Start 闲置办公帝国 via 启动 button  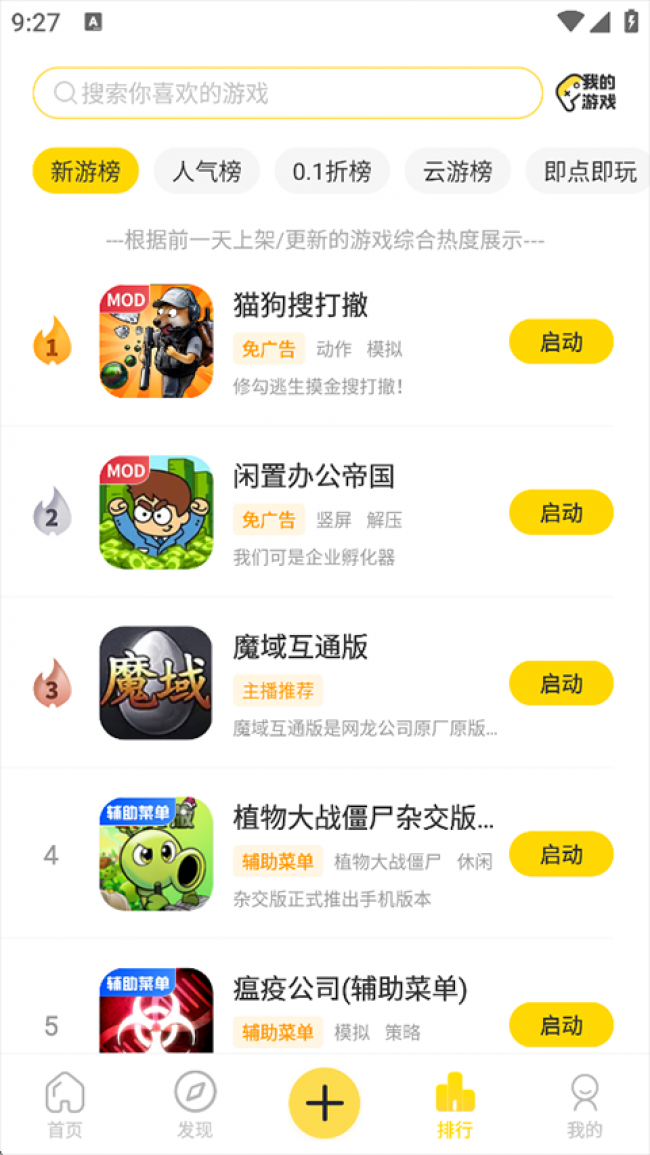point(561,513)
